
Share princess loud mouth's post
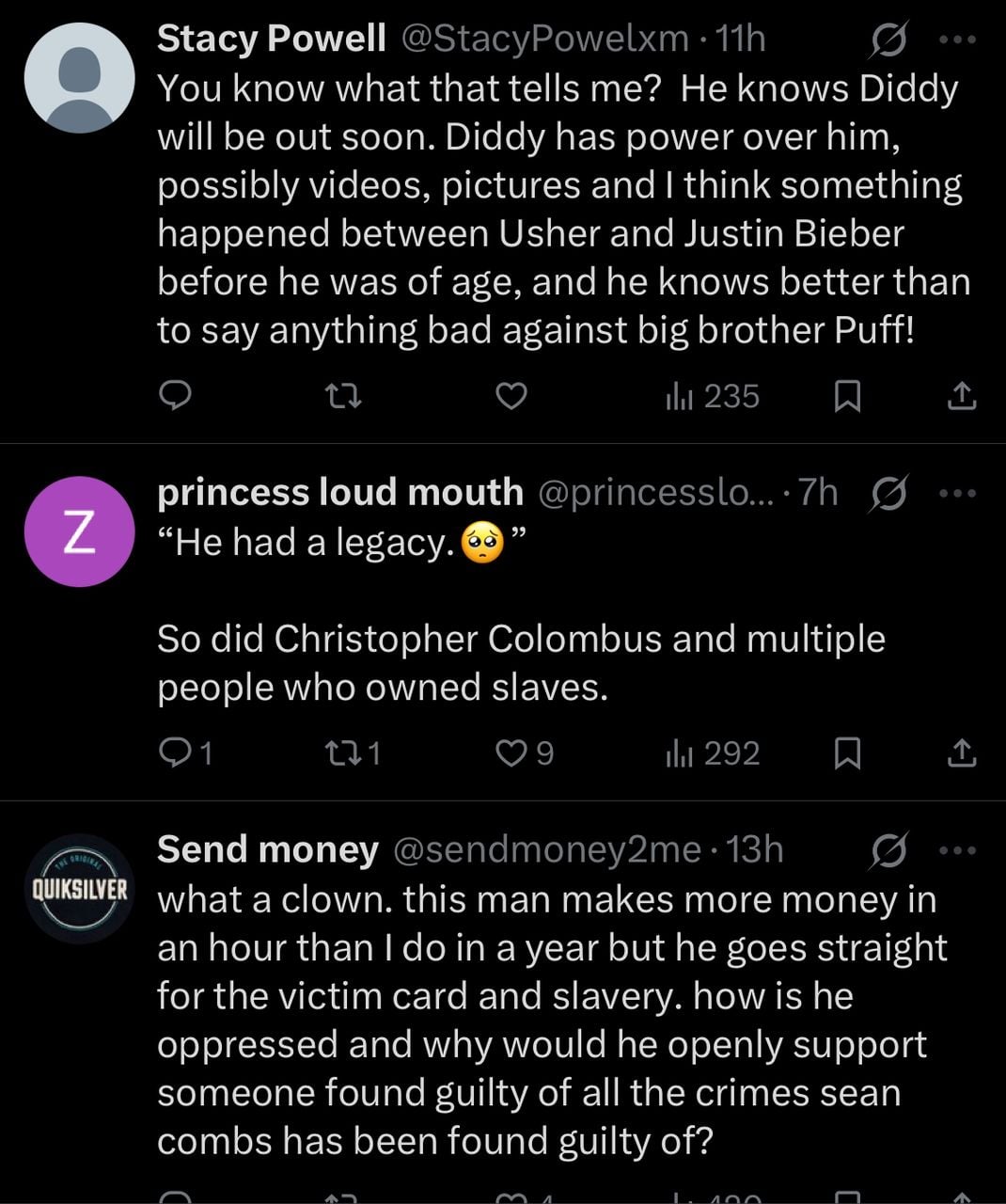click(x=960, y=752)
